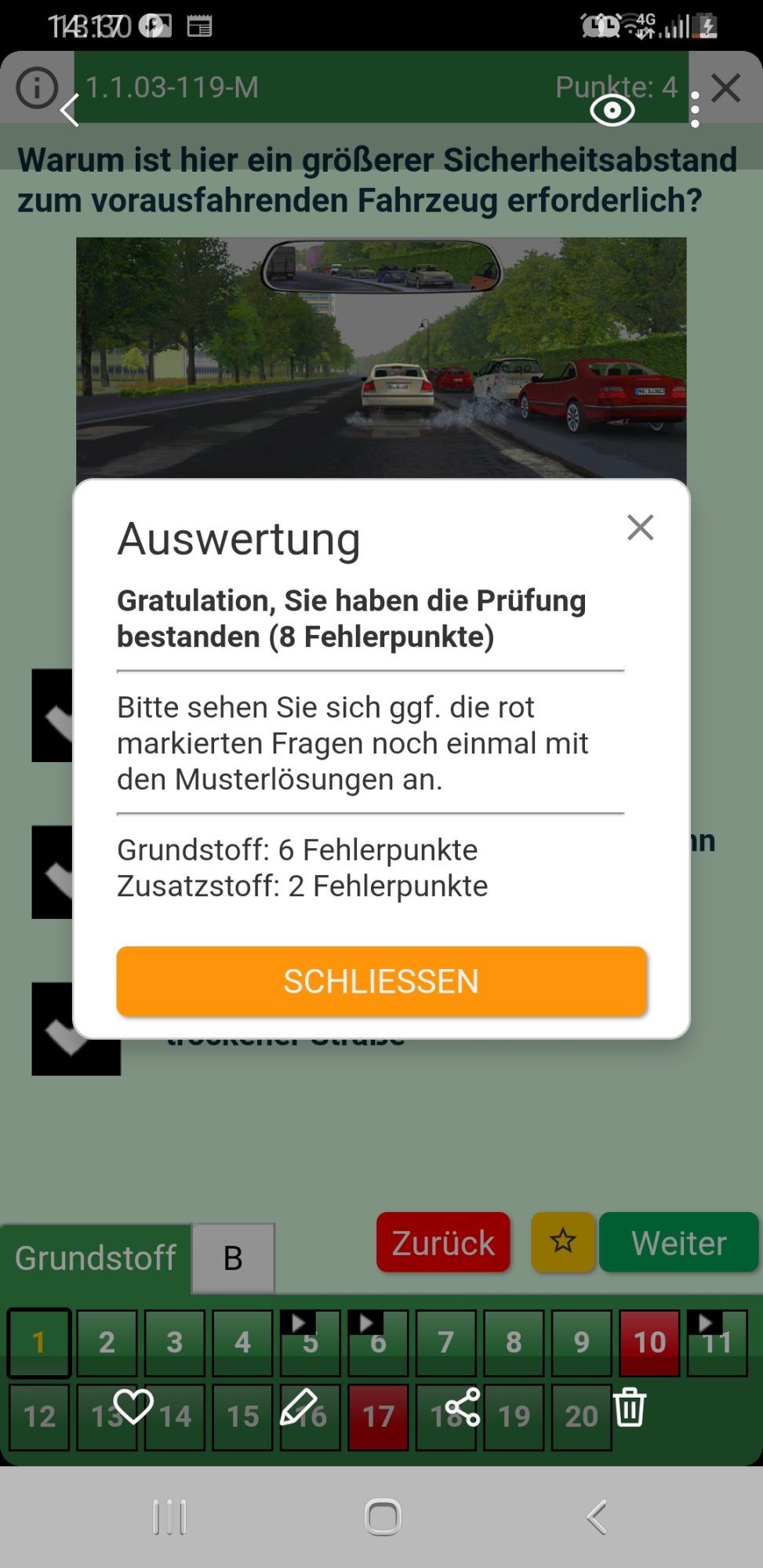Switch to the Grundstoff tab
763x1568 pixels.
tap(96, 1258)
